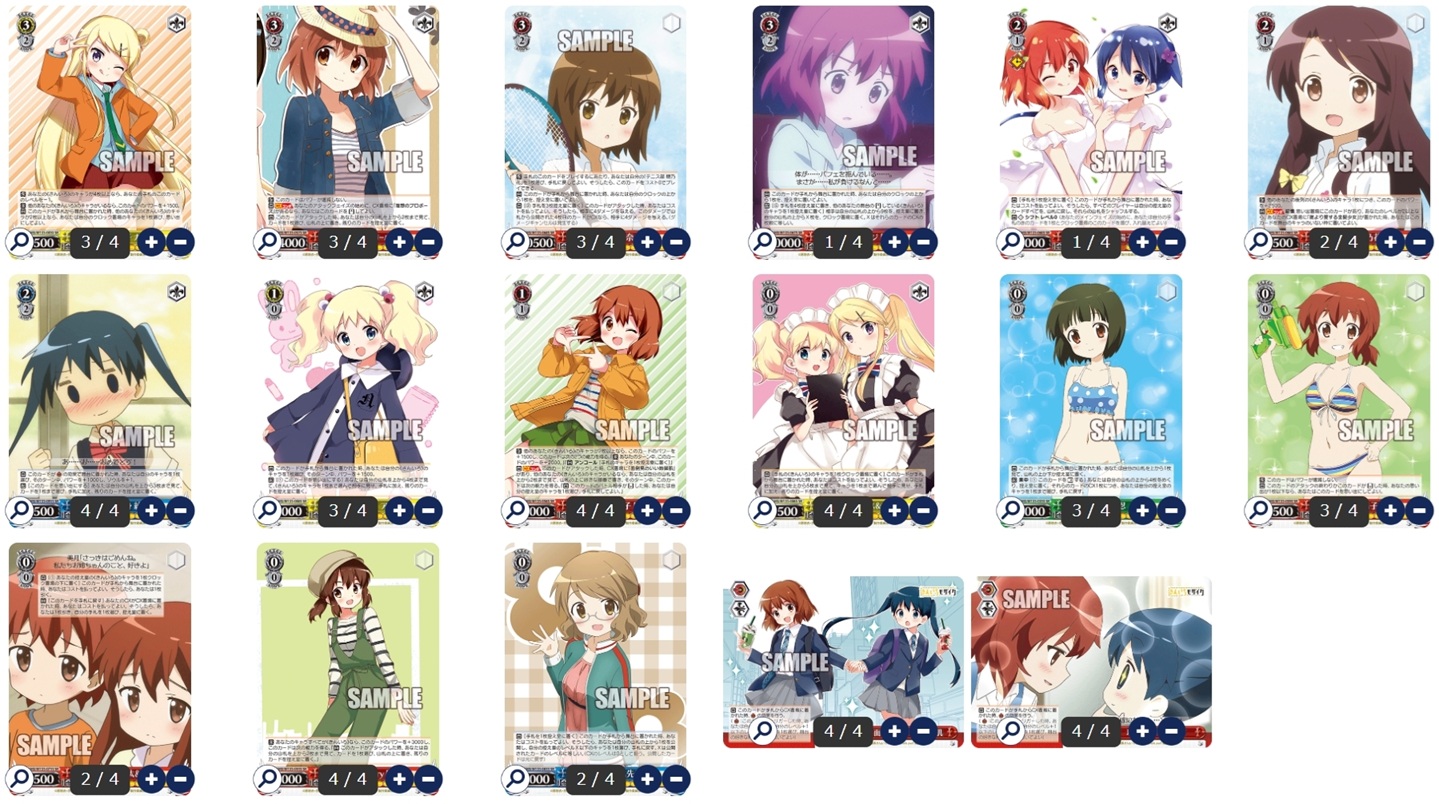The image size is (1439, 804).
Task: Zoom in on the long brown-haired girl card
Action: click(1260, 242)
